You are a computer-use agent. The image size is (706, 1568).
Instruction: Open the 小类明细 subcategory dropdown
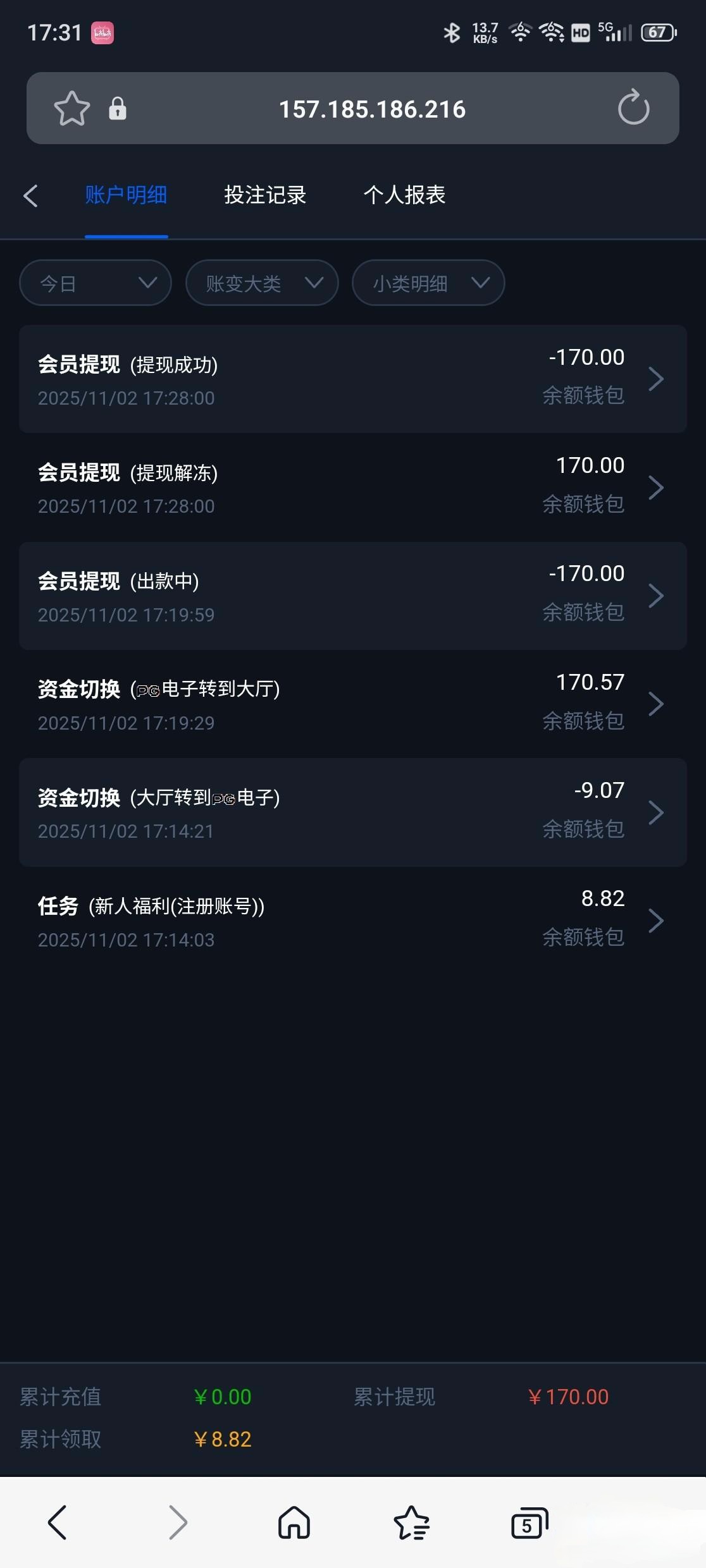click(428, 283)
